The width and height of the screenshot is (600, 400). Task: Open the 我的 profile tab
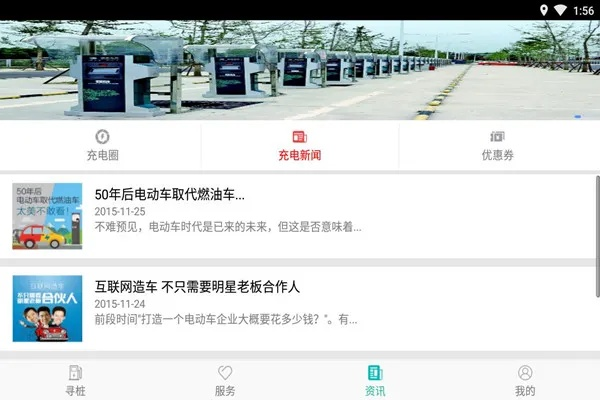525,381
